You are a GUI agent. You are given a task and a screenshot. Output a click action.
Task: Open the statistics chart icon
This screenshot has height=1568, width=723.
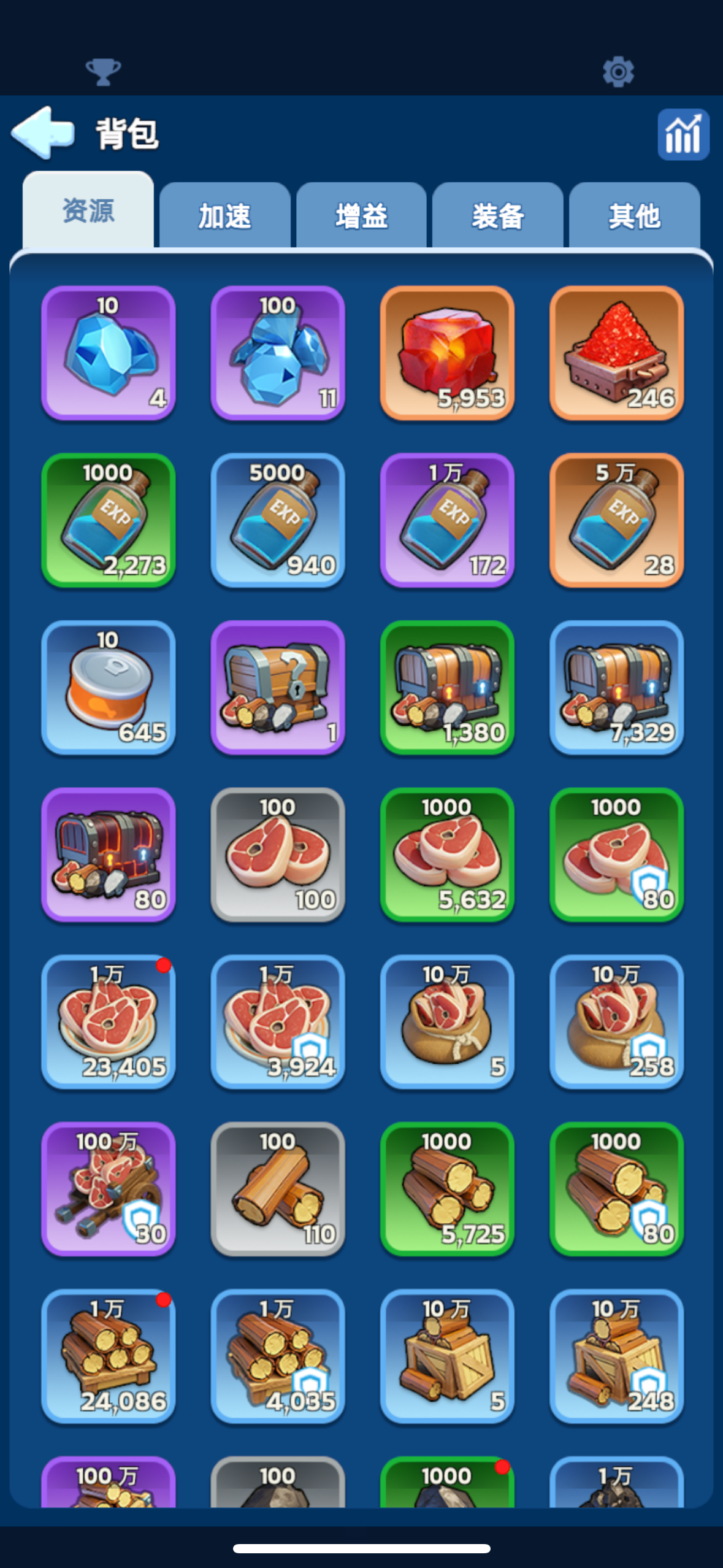click(683, 134)
